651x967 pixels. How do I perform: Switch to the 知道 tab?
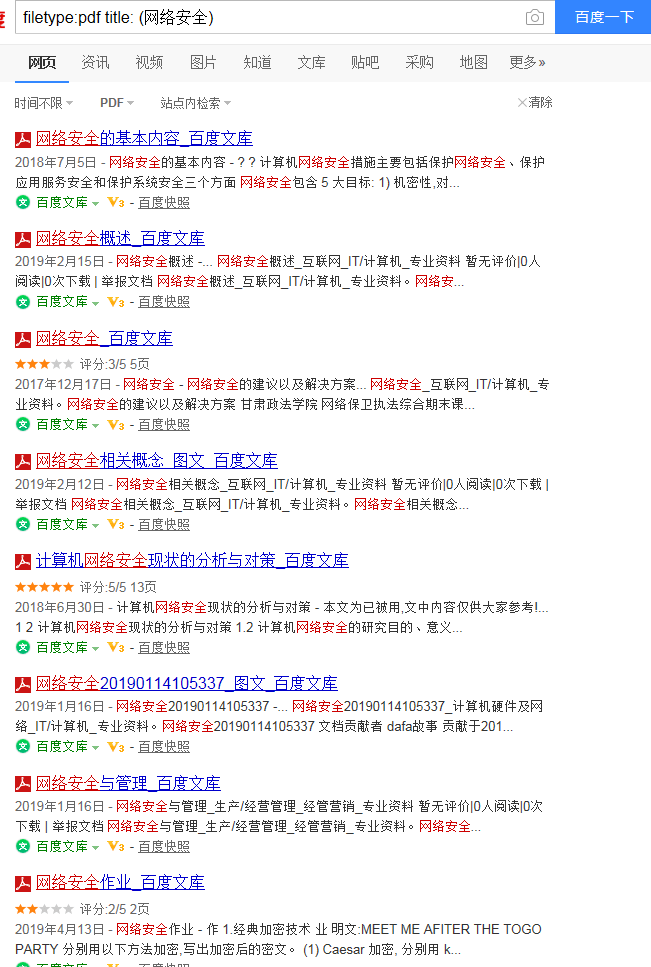tap(257, 62)
